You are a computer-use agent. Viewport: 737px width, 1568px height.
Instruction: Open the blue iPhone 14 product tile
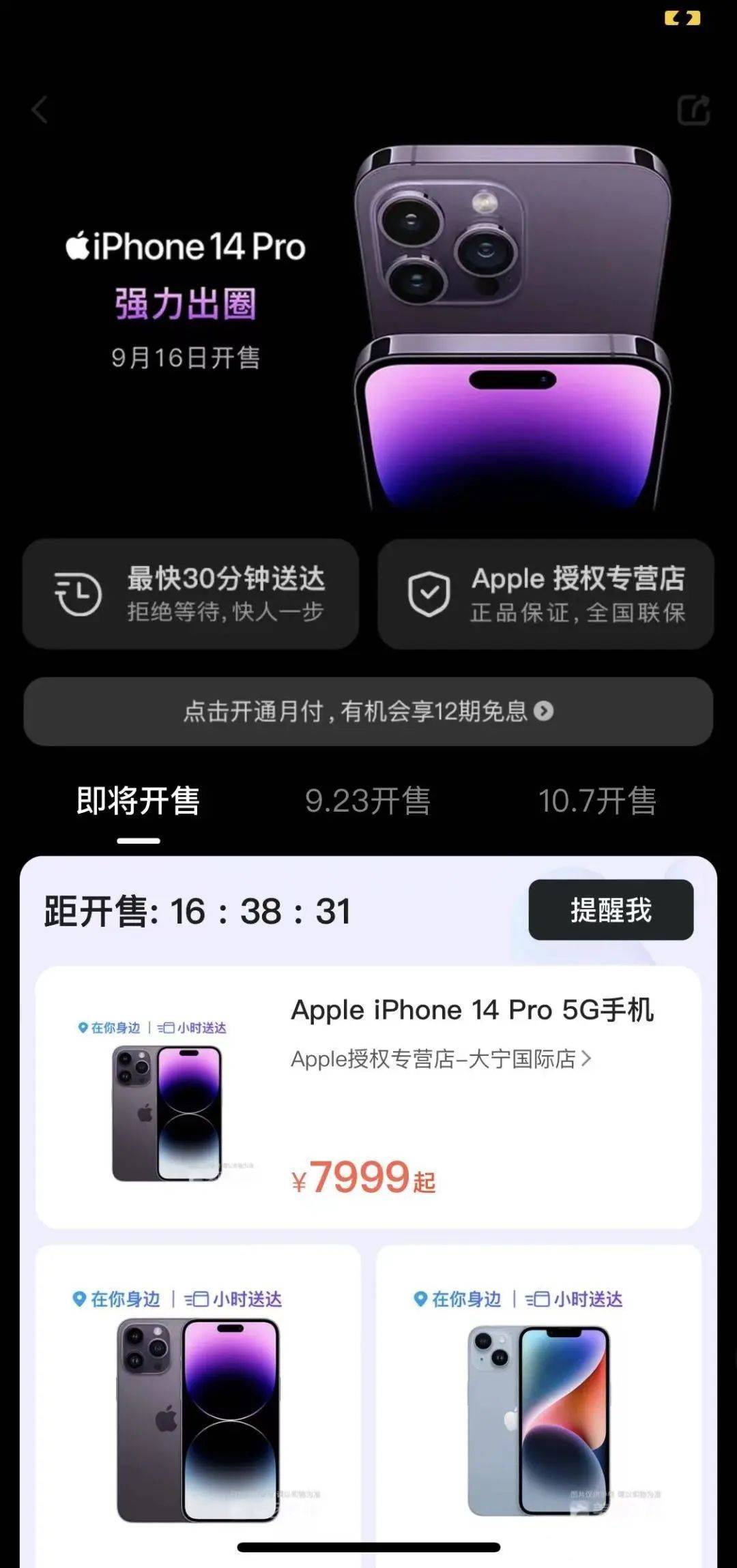[x=538, y=1419]
